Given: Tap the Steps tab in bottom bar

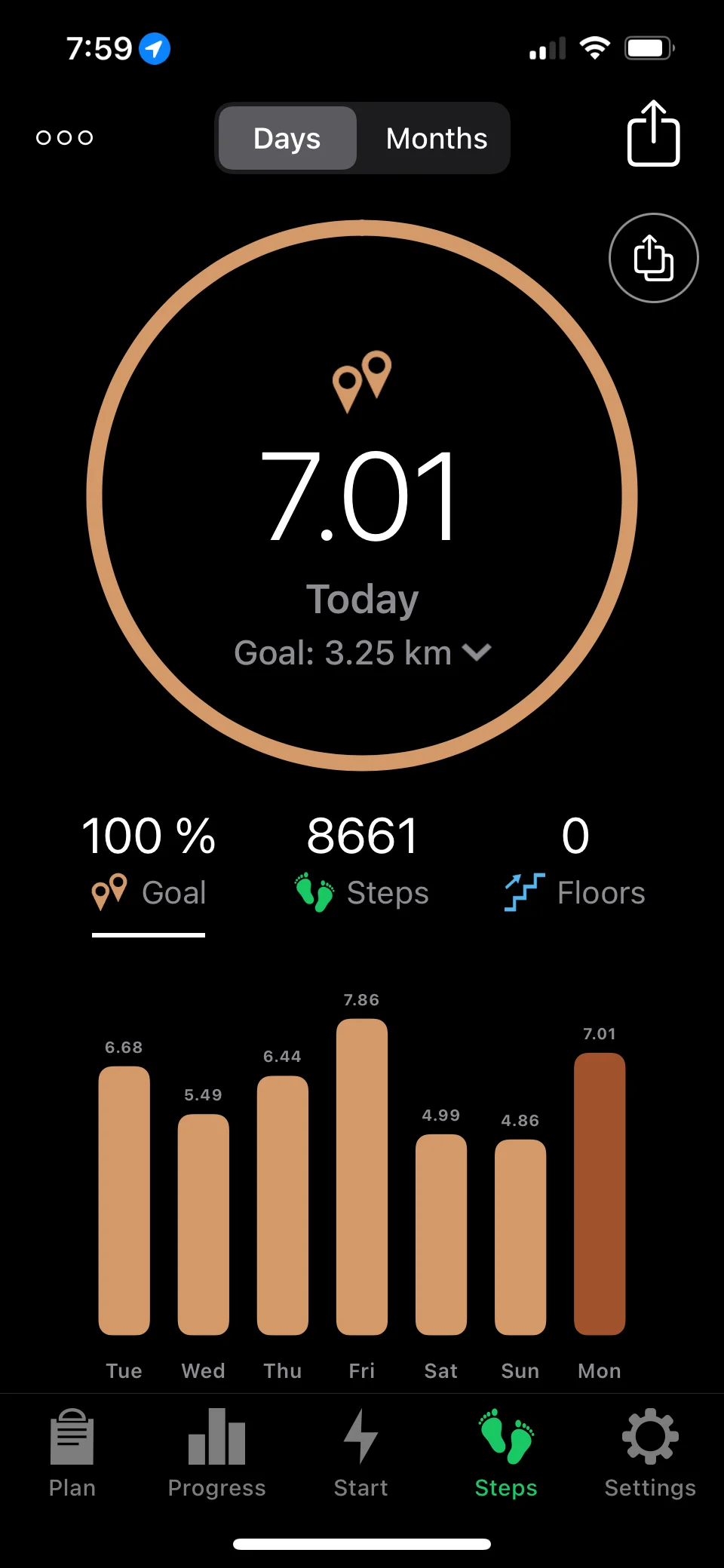Looking at the screenshot, I should (x=506, y=1453).
